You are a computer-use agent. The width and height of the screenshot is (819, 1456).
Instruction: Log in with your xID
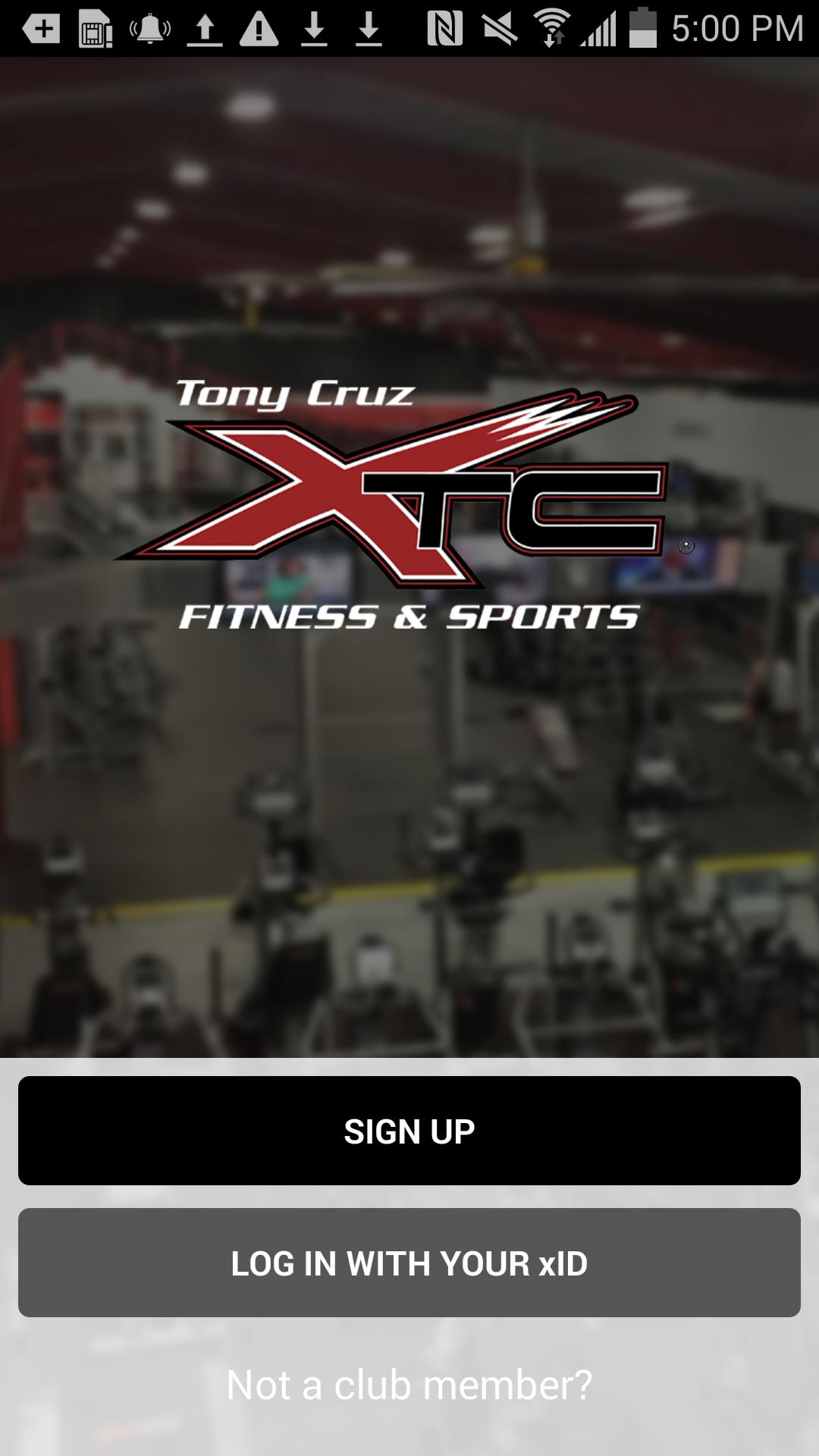(x=409, y=1263)
